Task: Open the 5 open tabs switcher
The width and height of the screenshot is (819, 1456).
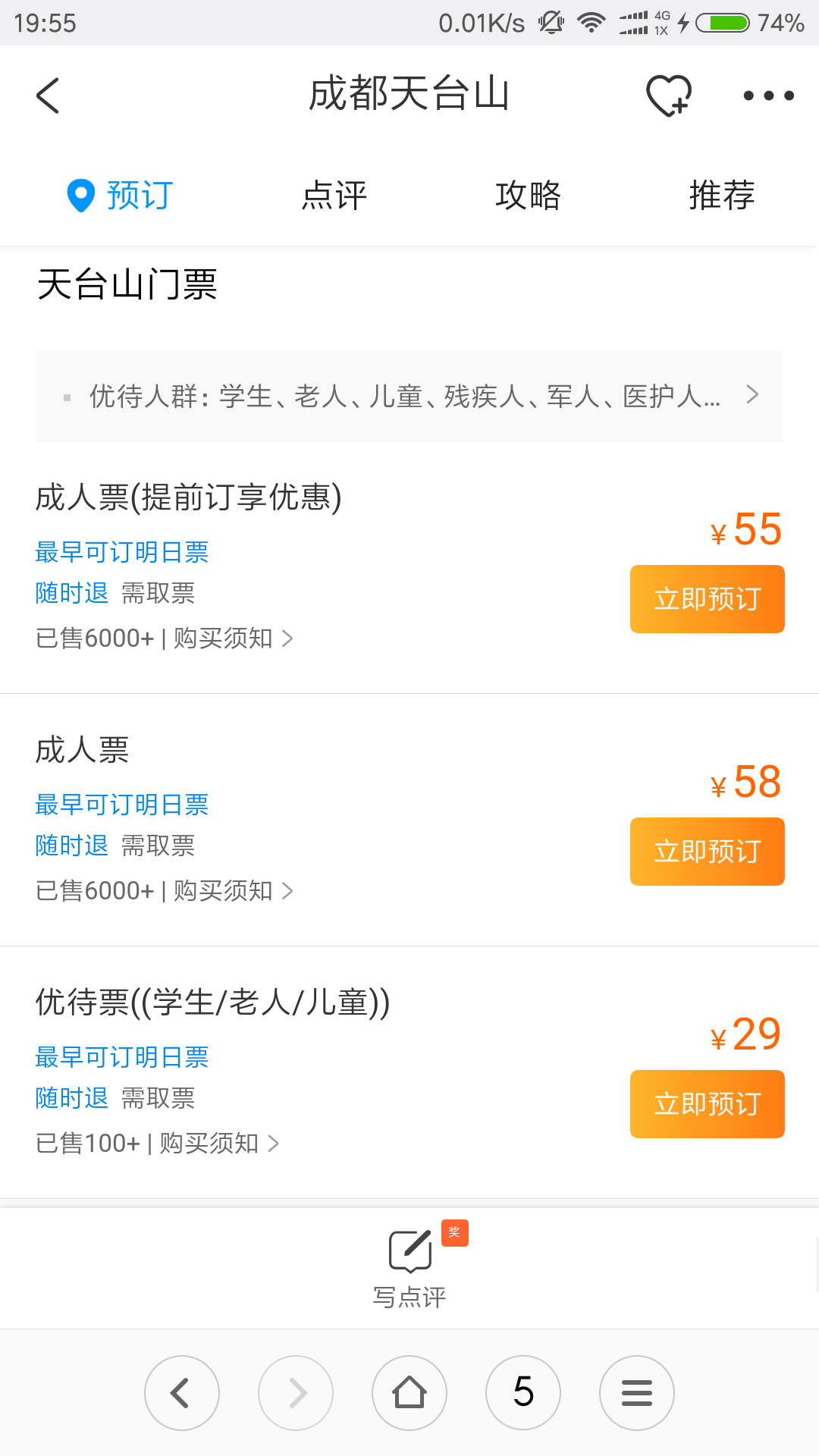Action: tap(523, 1393)
